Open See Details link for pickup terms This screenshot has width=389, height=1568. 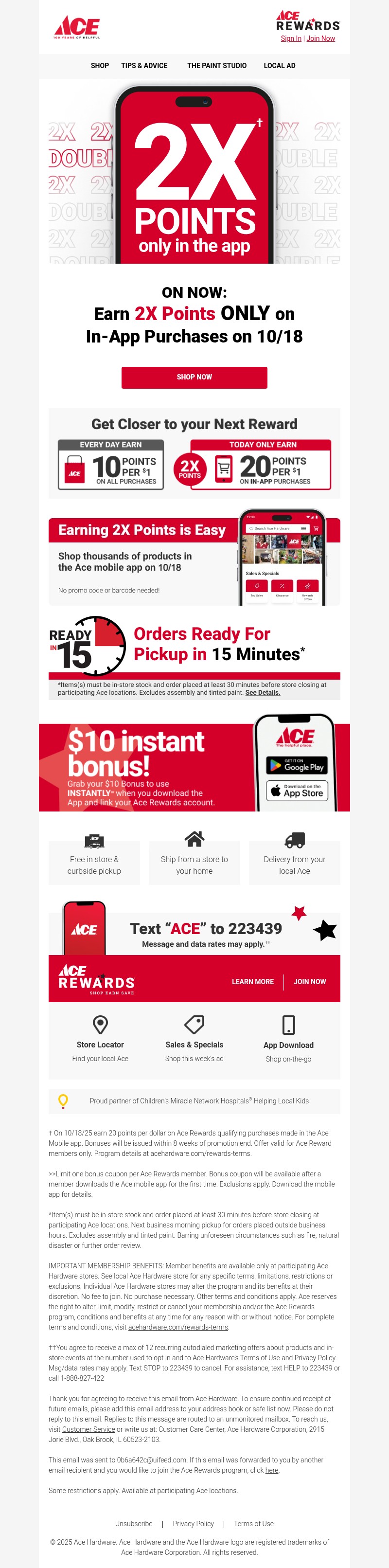click(263, 693)
